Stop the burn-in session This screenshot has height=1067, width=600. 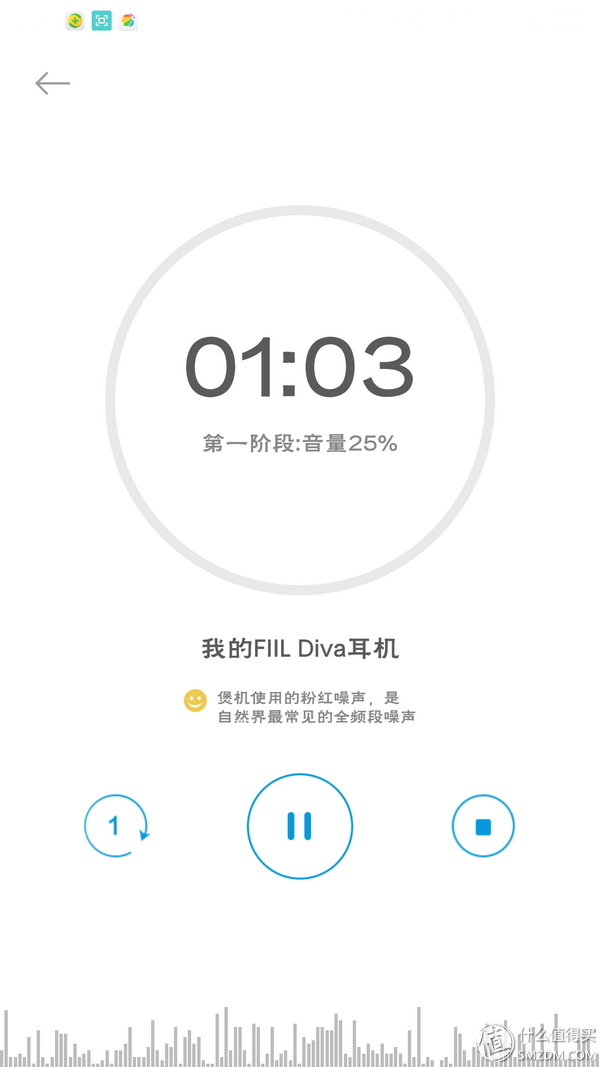point(483,826)
